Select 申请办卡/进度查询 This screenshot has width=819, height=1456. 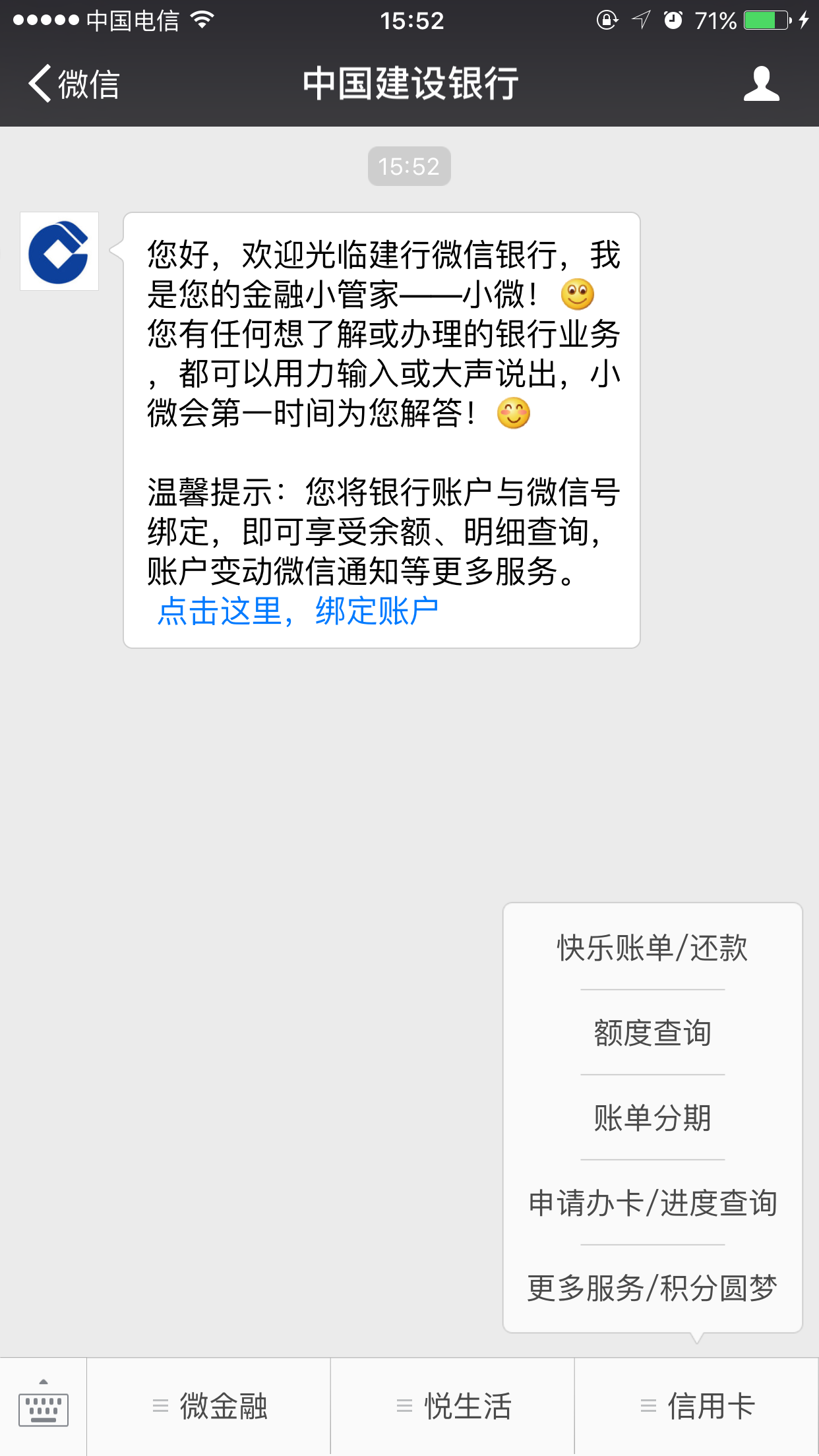[x=653, y=1203]
